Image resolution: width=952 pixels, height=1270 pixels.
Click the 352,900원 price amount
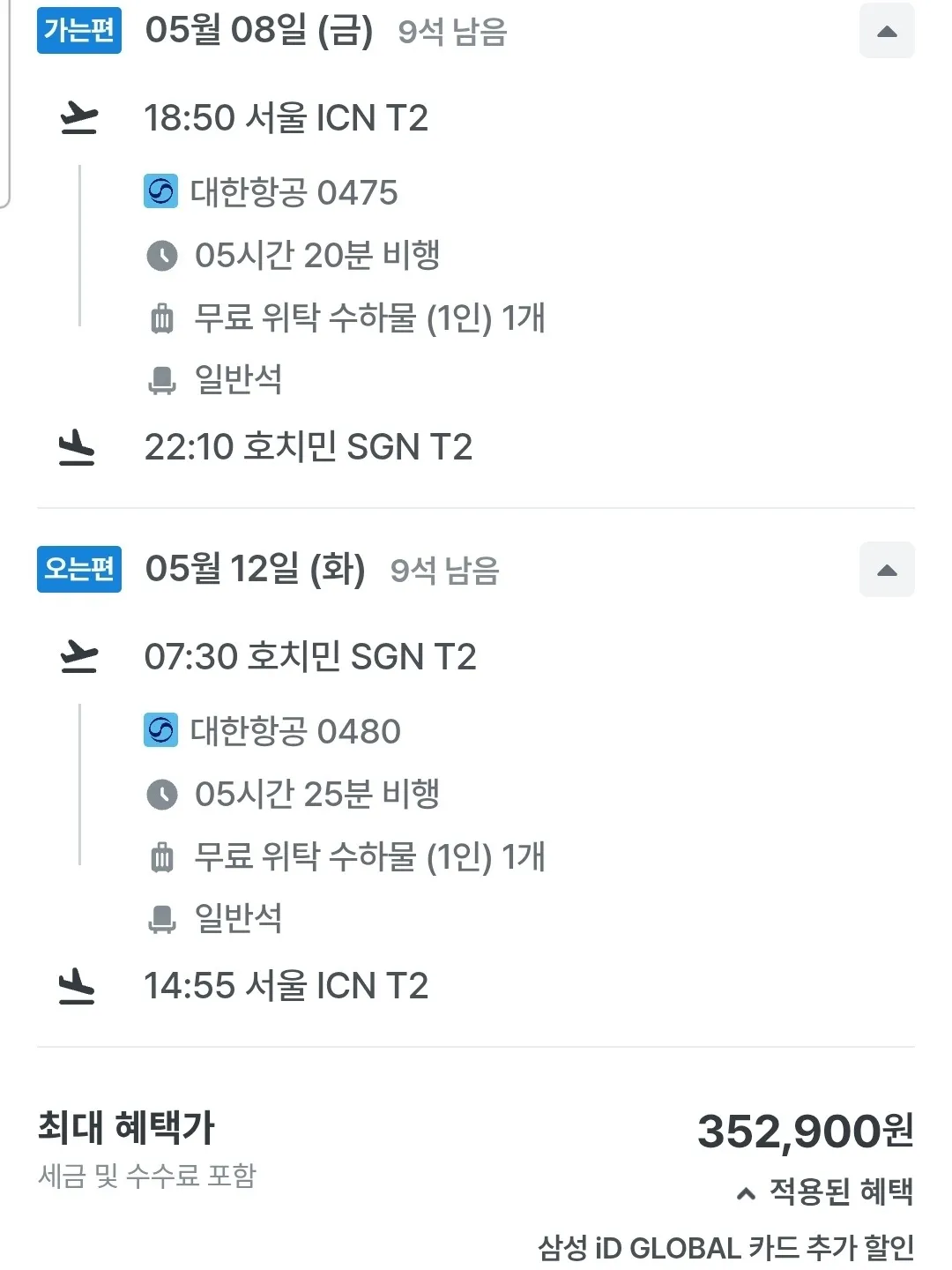(x=803, y=1132)
